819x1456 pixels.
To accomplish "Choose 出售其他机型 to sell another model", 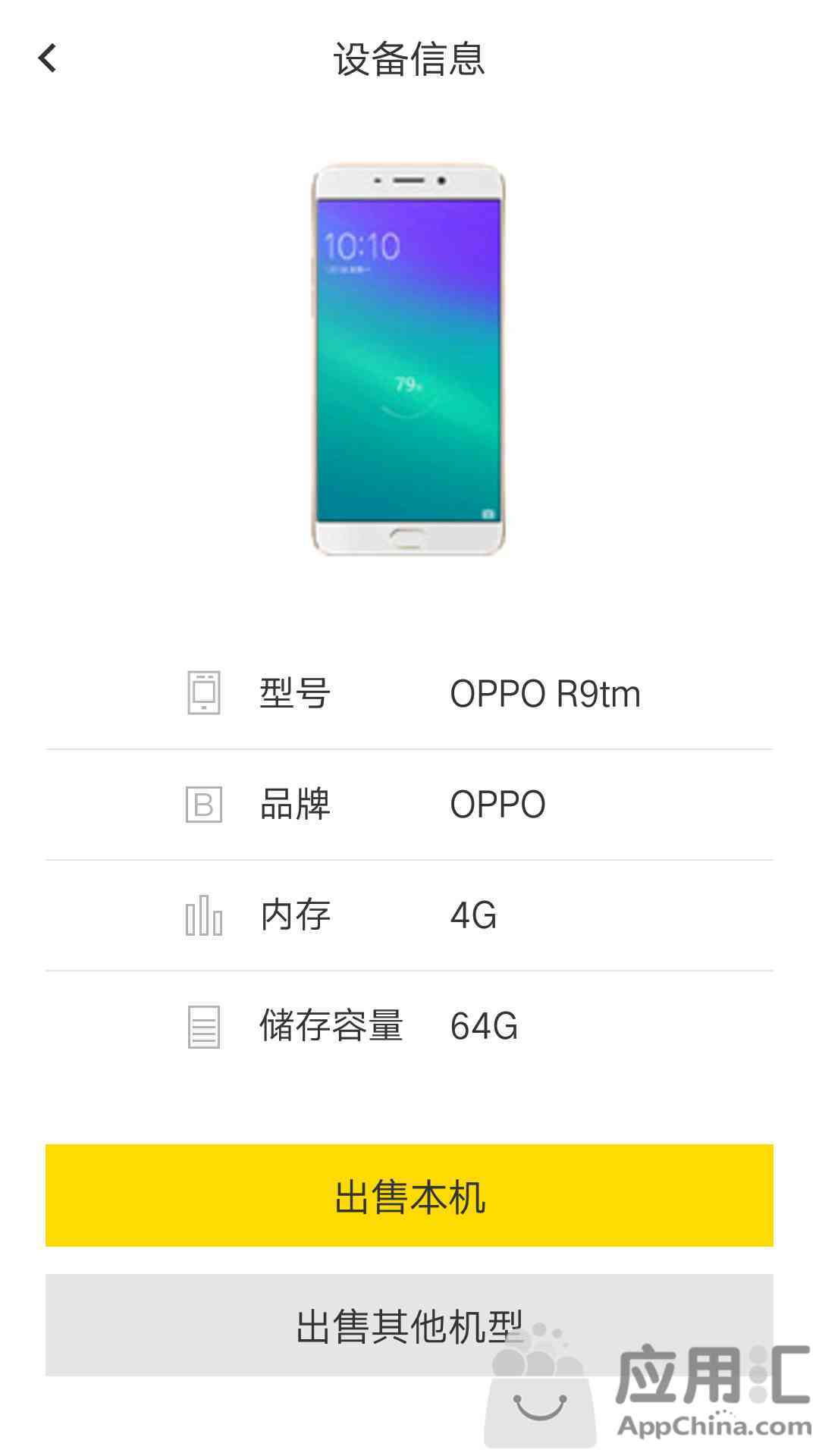I will coord(409,1325).
